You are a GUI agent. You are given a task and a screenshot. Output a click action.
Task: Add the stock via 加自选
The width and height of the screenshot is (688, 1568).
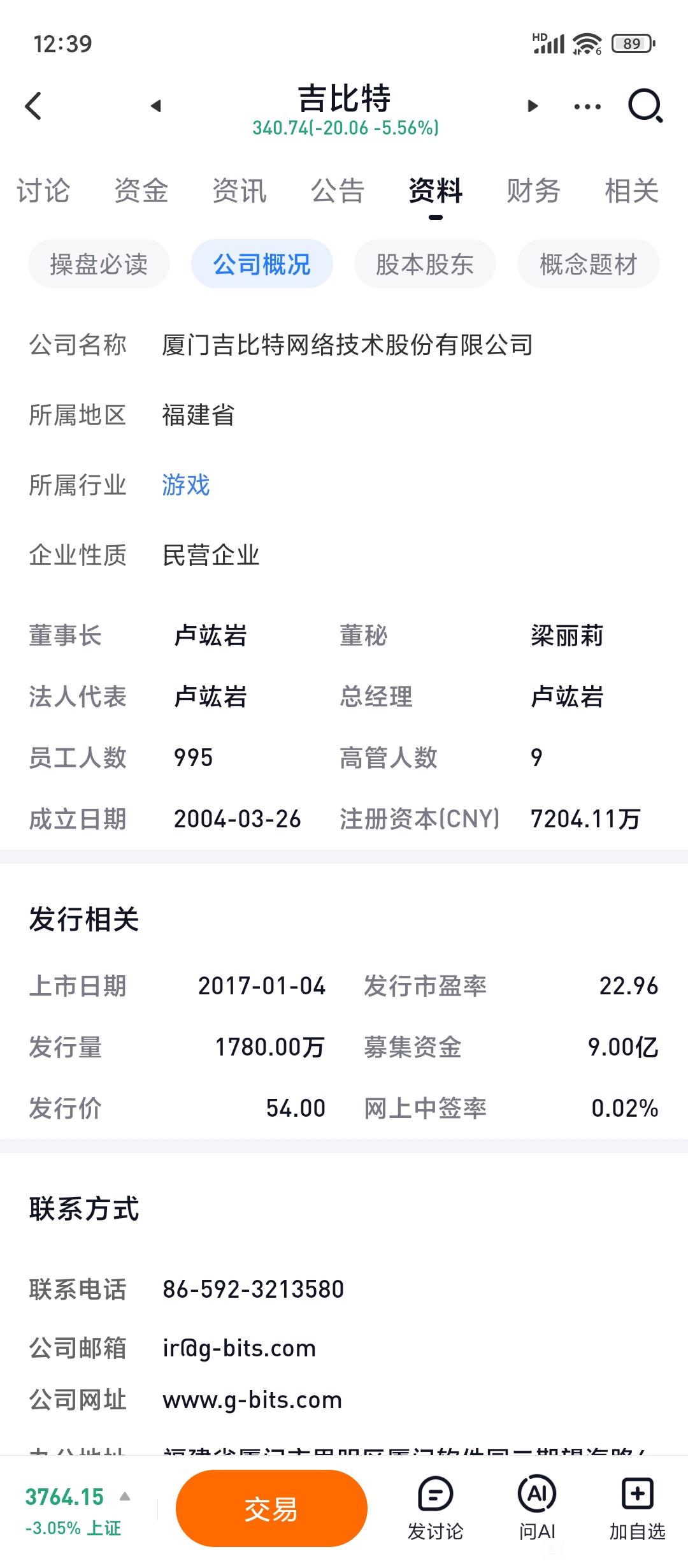click(638, 1509)
